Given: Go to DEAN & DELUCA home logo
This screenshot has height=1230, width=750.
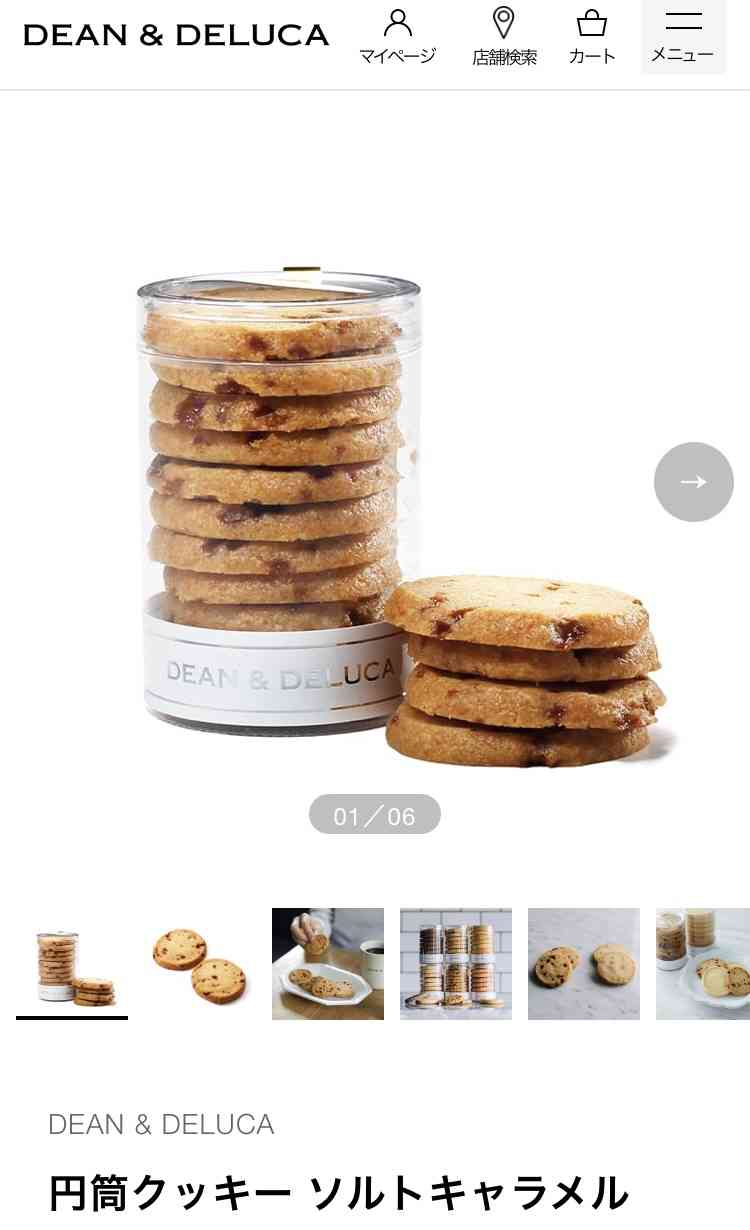Looking at the screenshot, I should point(176,35).
